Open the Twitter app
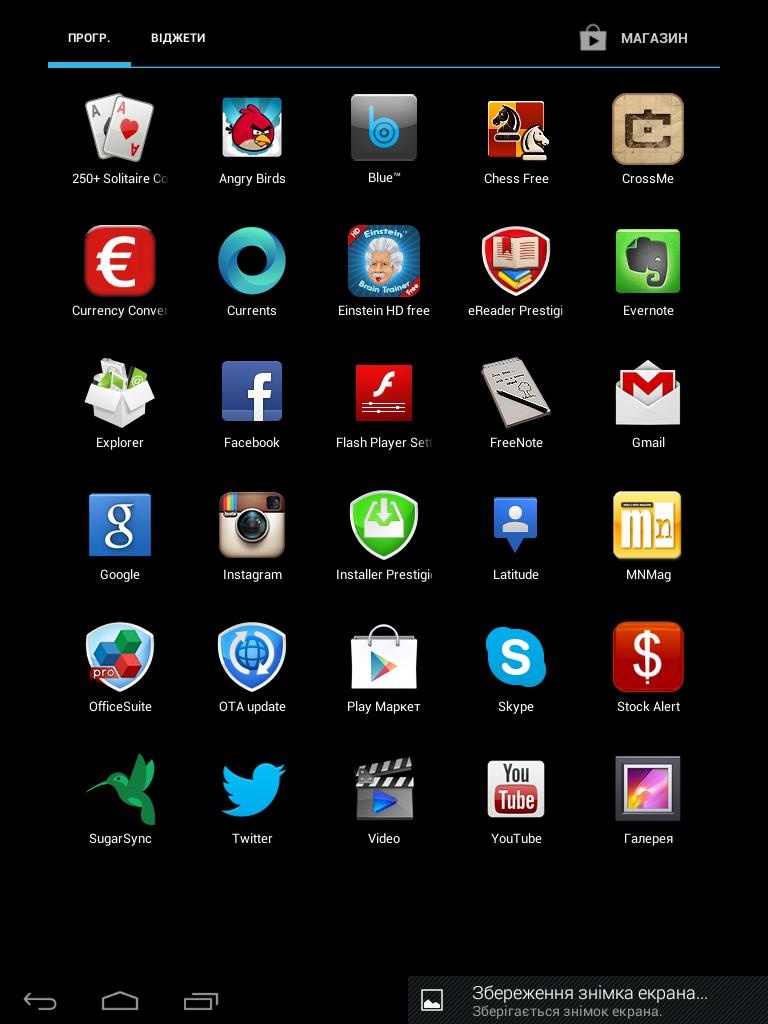 [252, 789]
